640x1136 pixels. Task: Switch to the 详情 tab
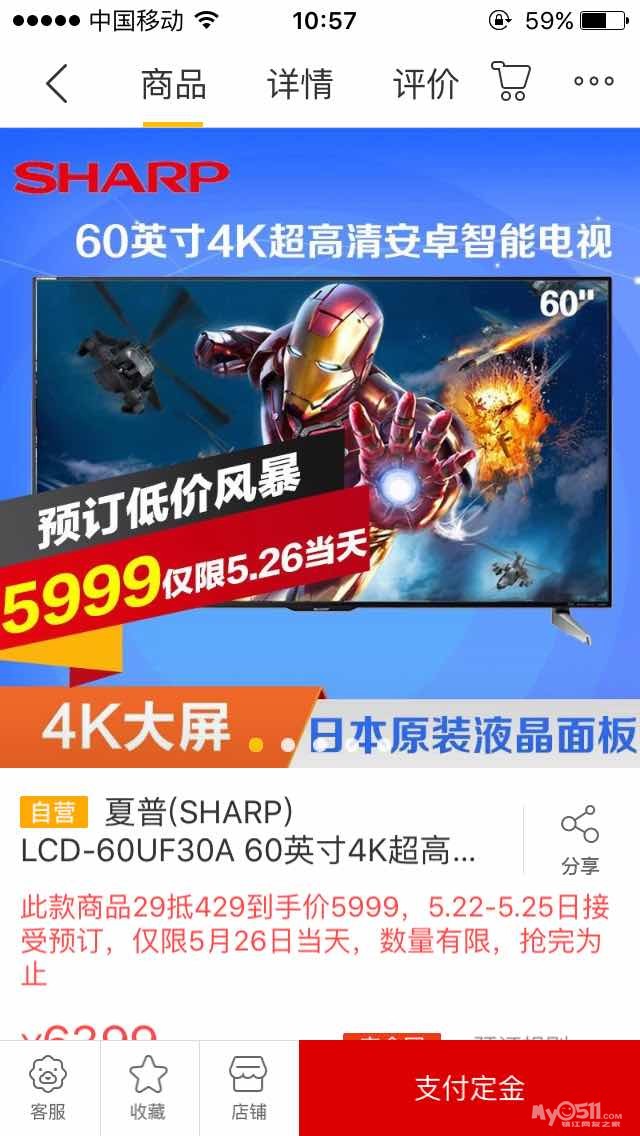click(x=299, y=84)
